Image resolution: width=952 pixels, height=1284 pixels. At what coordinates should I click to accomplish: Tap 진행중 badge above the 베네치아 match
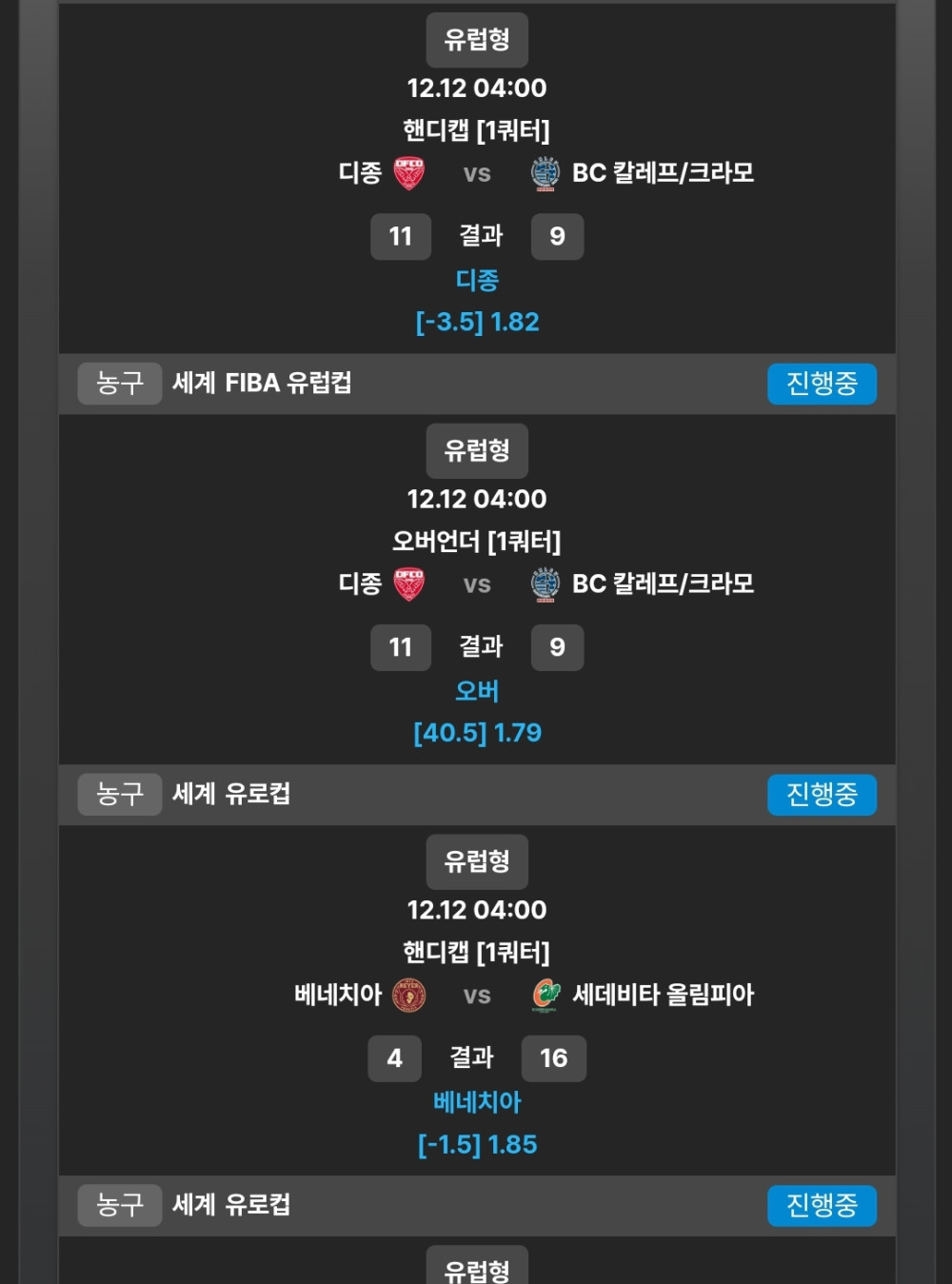pos(822,795)
